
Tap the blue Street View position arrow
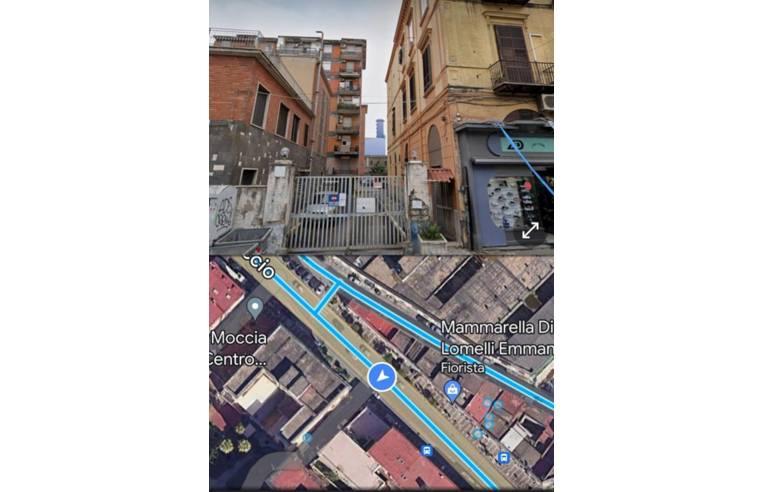[381, 377]
